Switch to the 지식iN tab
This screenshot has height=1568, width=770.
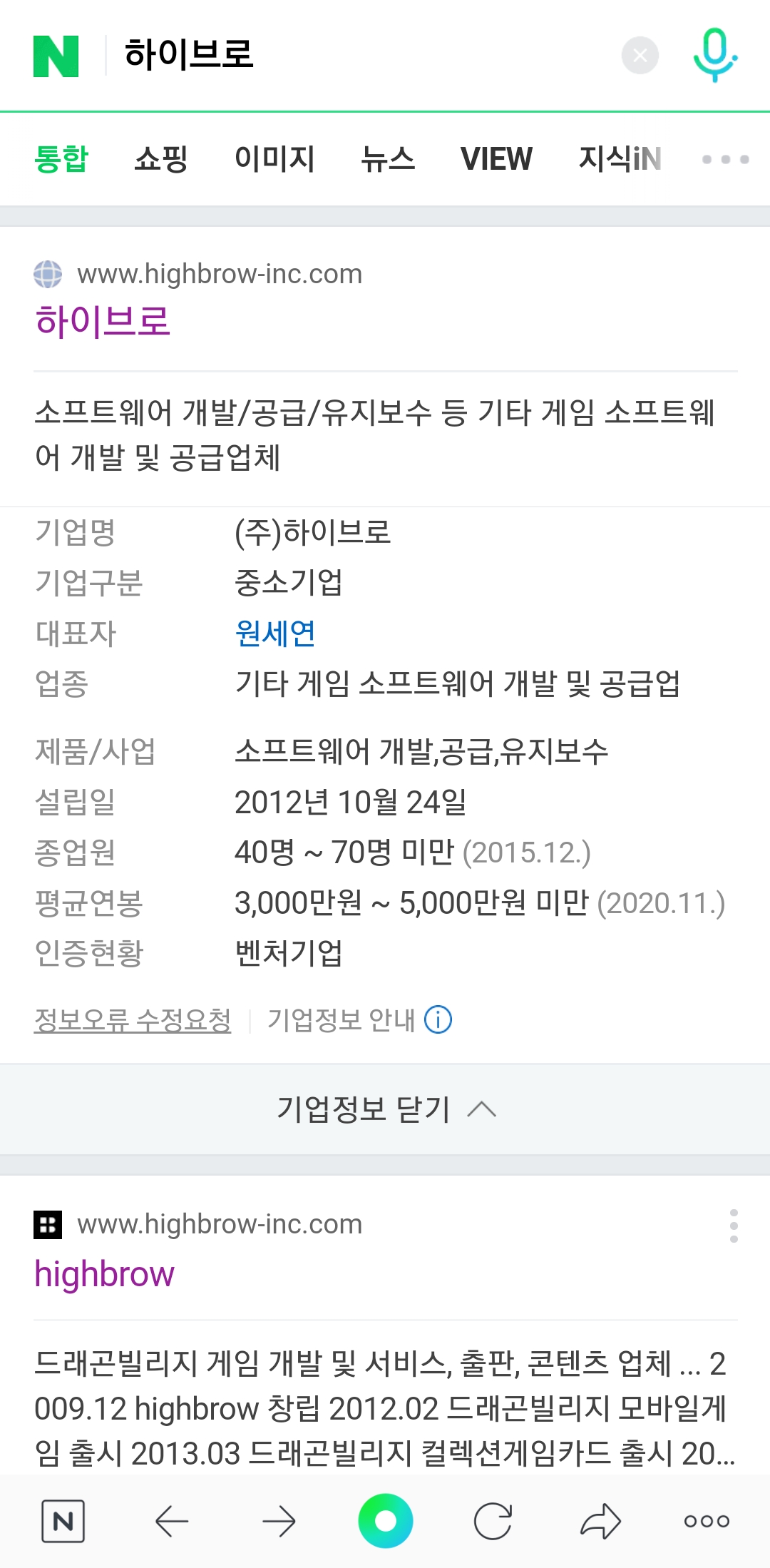pyautogui.click(x=620, y=158)
